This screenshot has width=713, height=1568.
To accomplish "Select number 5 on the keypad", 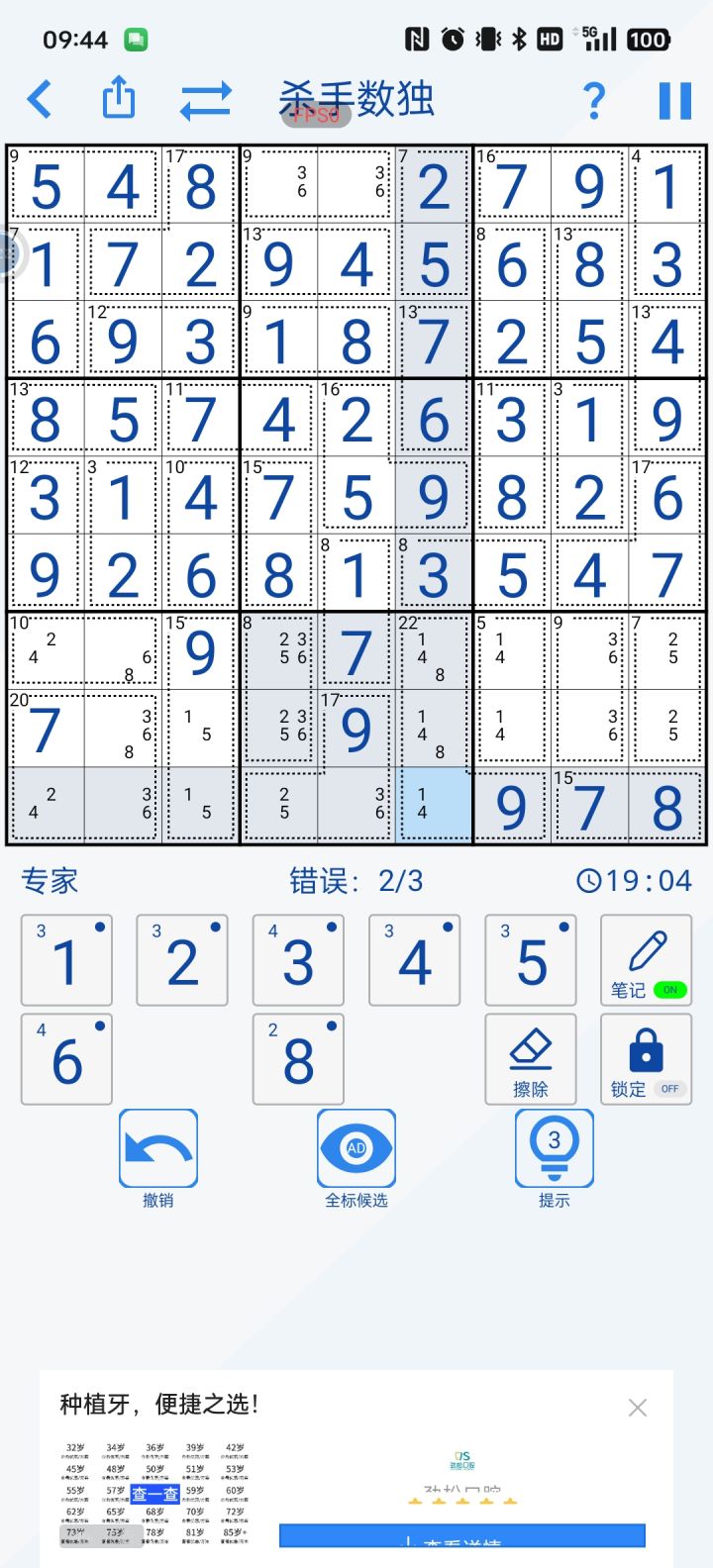I will [530, 960].
